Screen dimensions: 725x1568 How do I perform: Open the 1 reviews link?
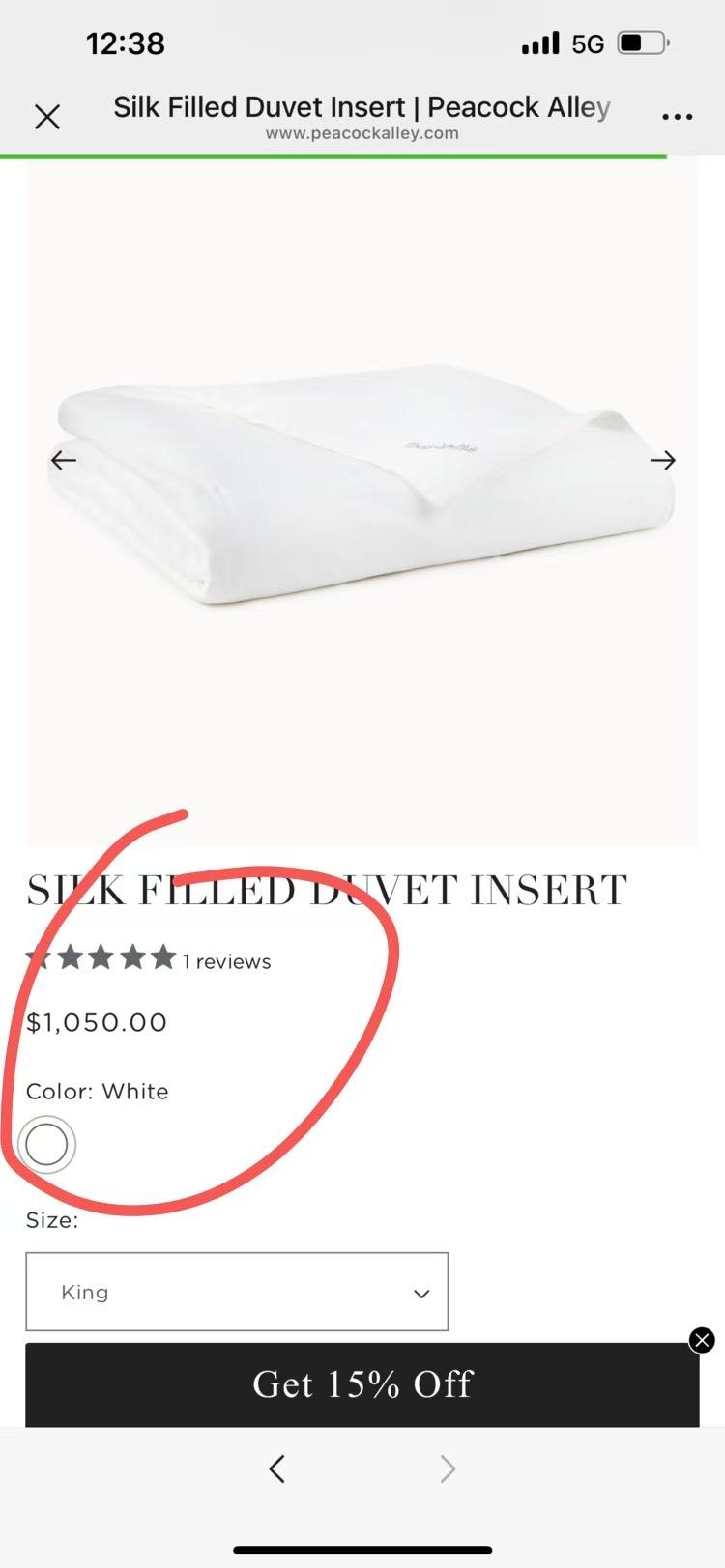pyautogui.click(x=226, y=961)
